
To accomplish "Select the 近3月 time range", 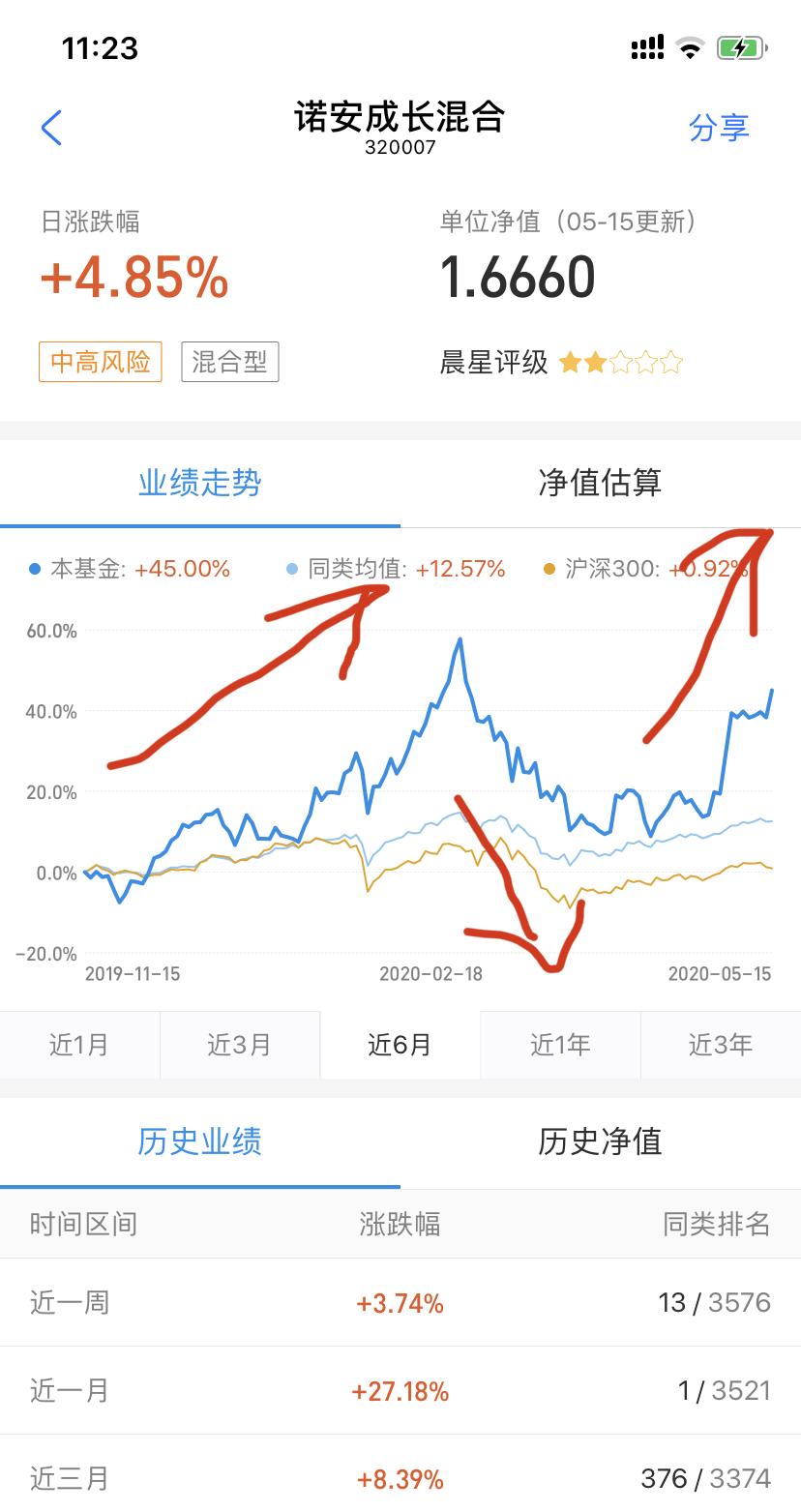I will point(239,1045).
